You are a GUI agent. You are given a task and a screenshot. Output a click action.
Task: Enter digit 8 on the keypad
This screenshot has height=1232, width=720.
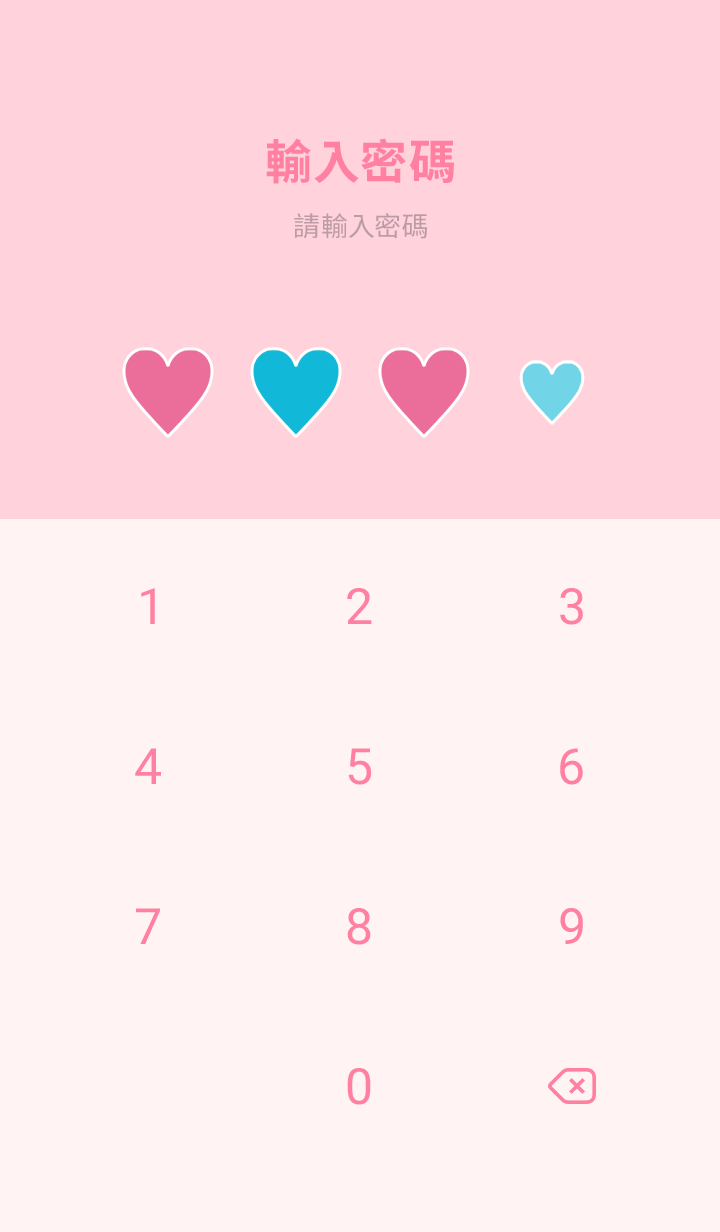coord(359,927)
